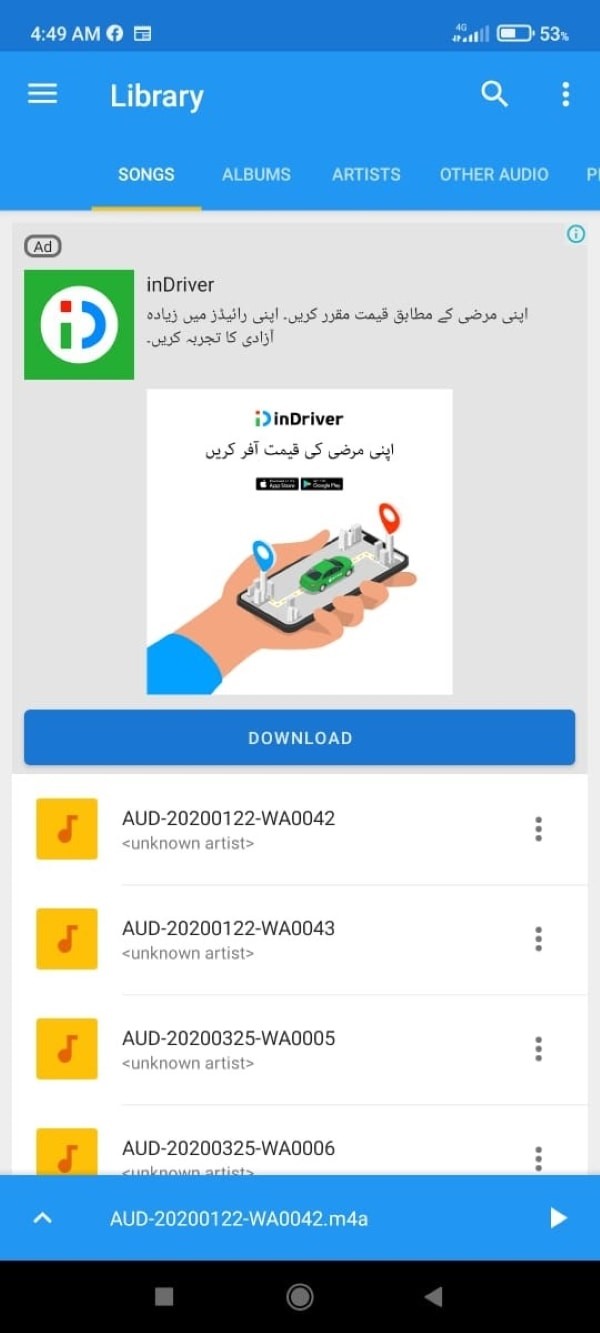Open the ad info icon

pyautogui.click(x=576, y=234)
